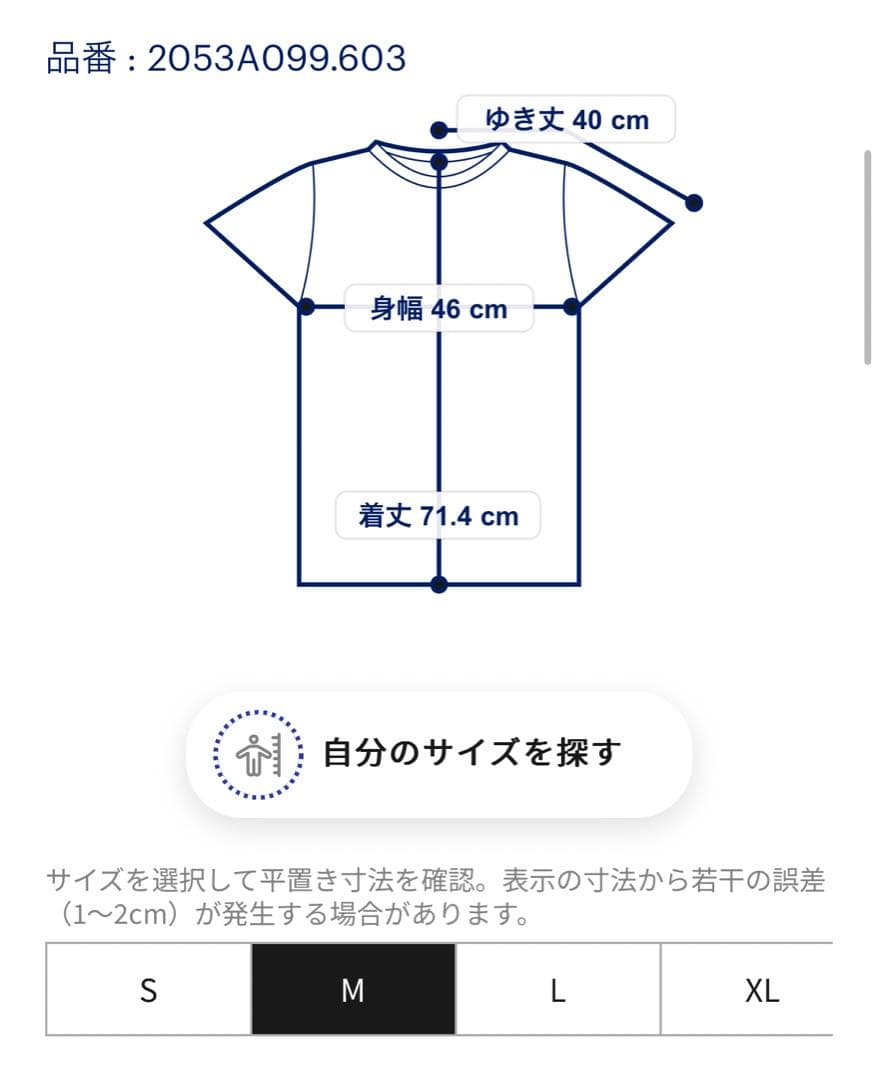
Task: Choose size L
Action: [x=558, y=989]
